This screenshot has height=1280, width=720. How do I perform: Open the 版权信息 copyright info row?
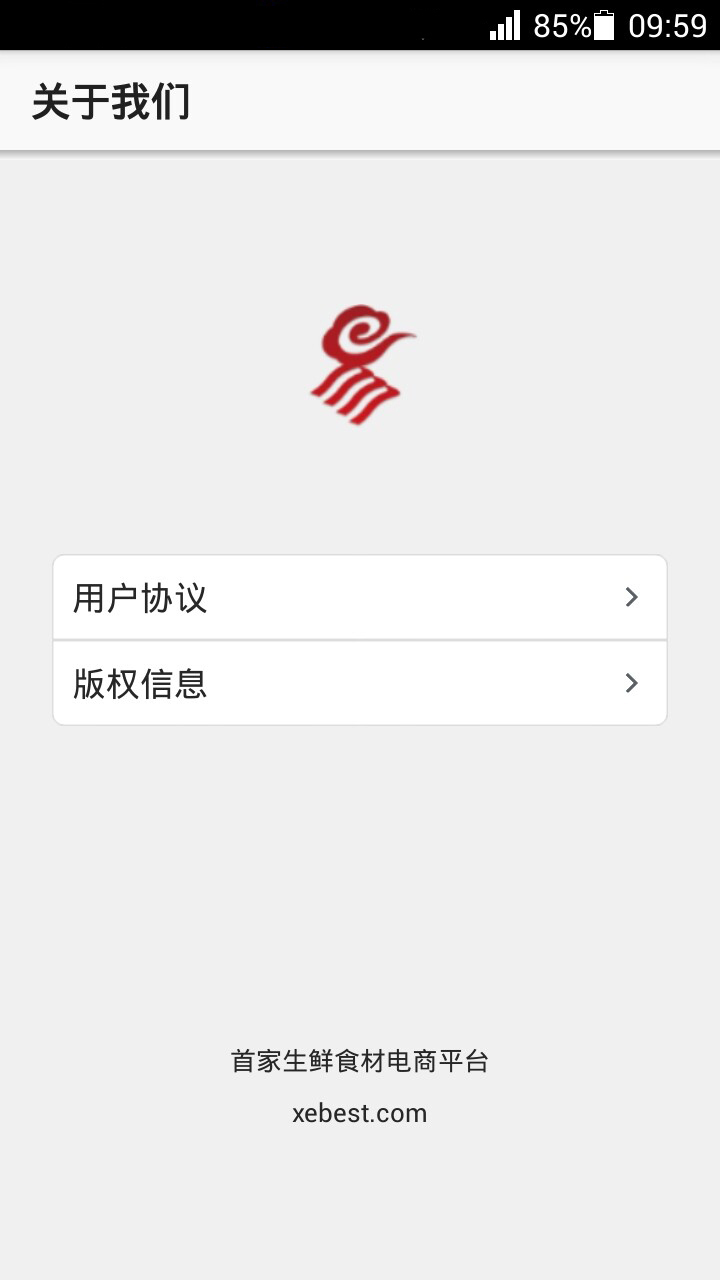click(360, 683)
